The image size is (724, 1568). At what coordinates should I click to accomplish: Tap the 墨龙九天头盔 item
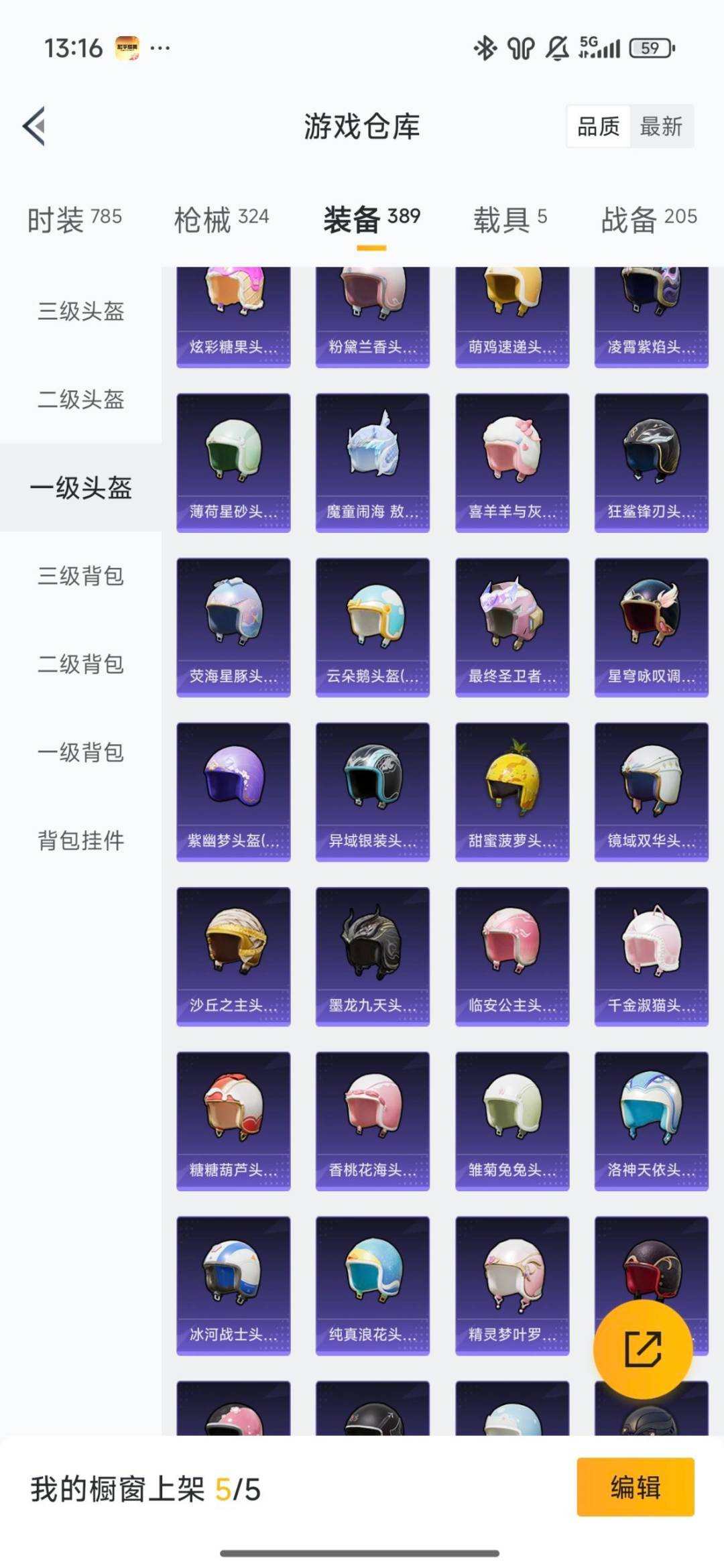[x=371, y=955]
